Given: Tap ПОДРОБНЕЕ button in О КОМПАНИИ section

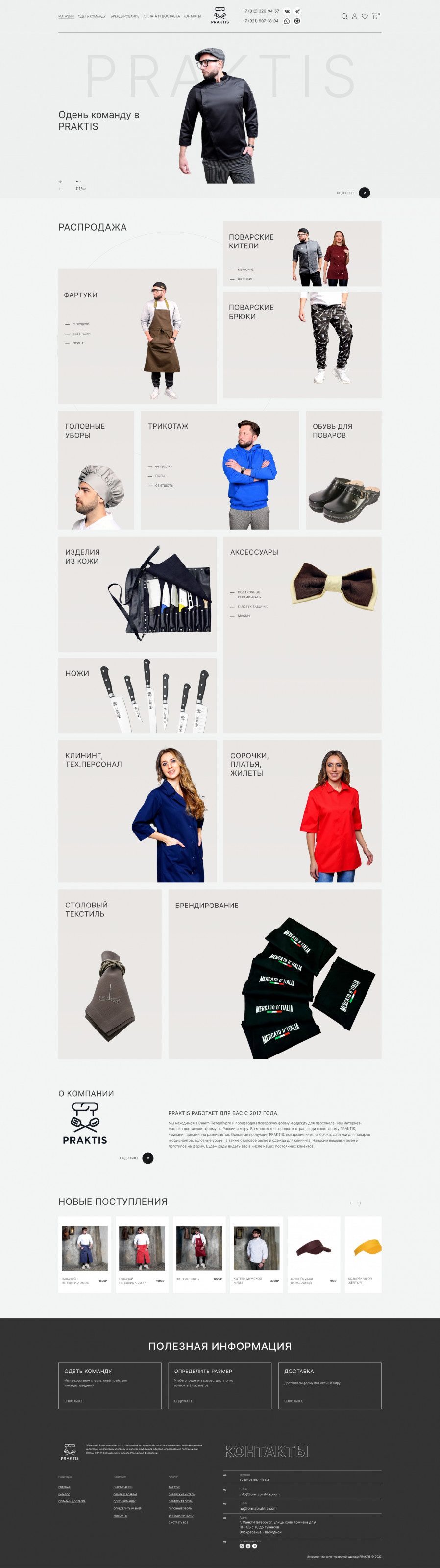Looking at the screenshot, I should pyautogui.click(x=147, y=1158).
